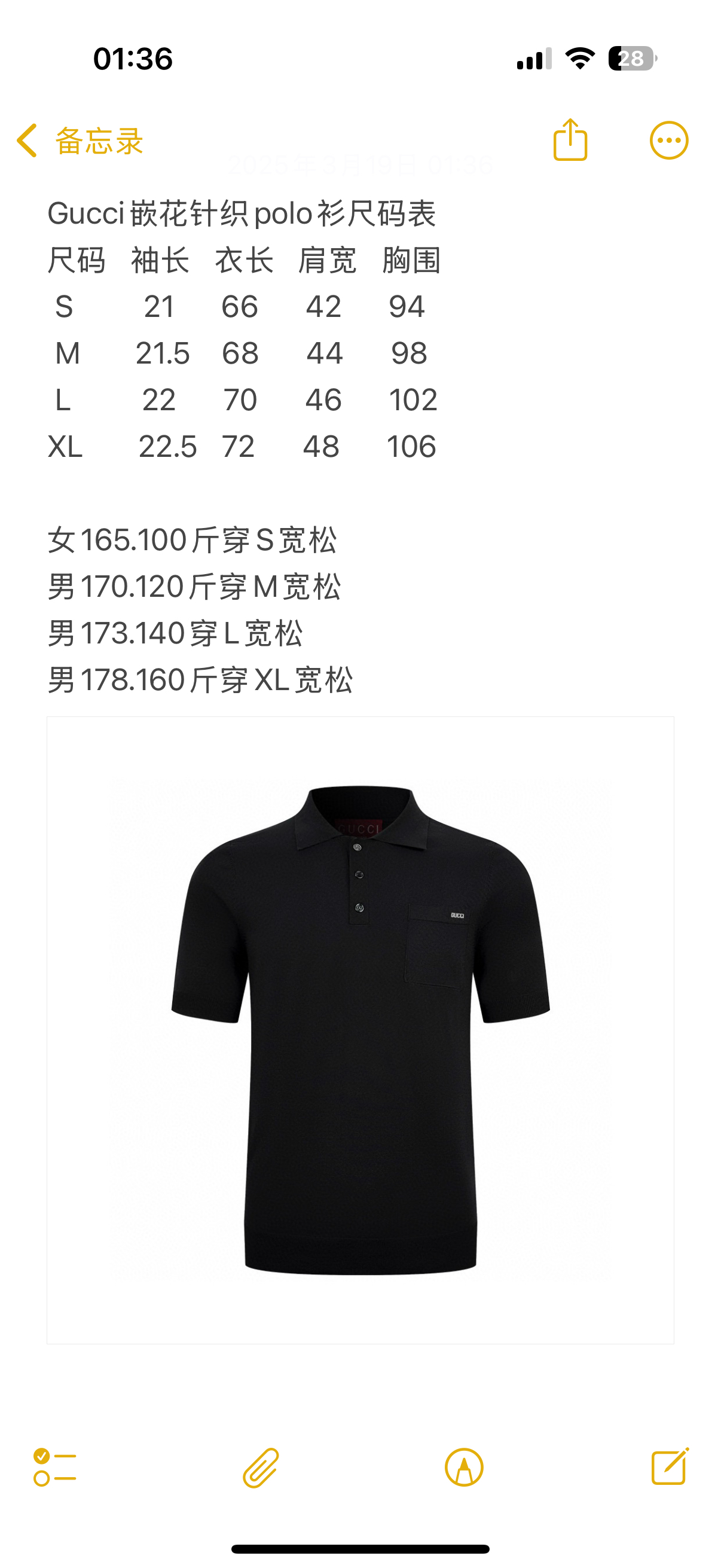This screenshot has width=721, height=1568.
Task: Open the black polo shirt image
Action: pos(360,1030)
